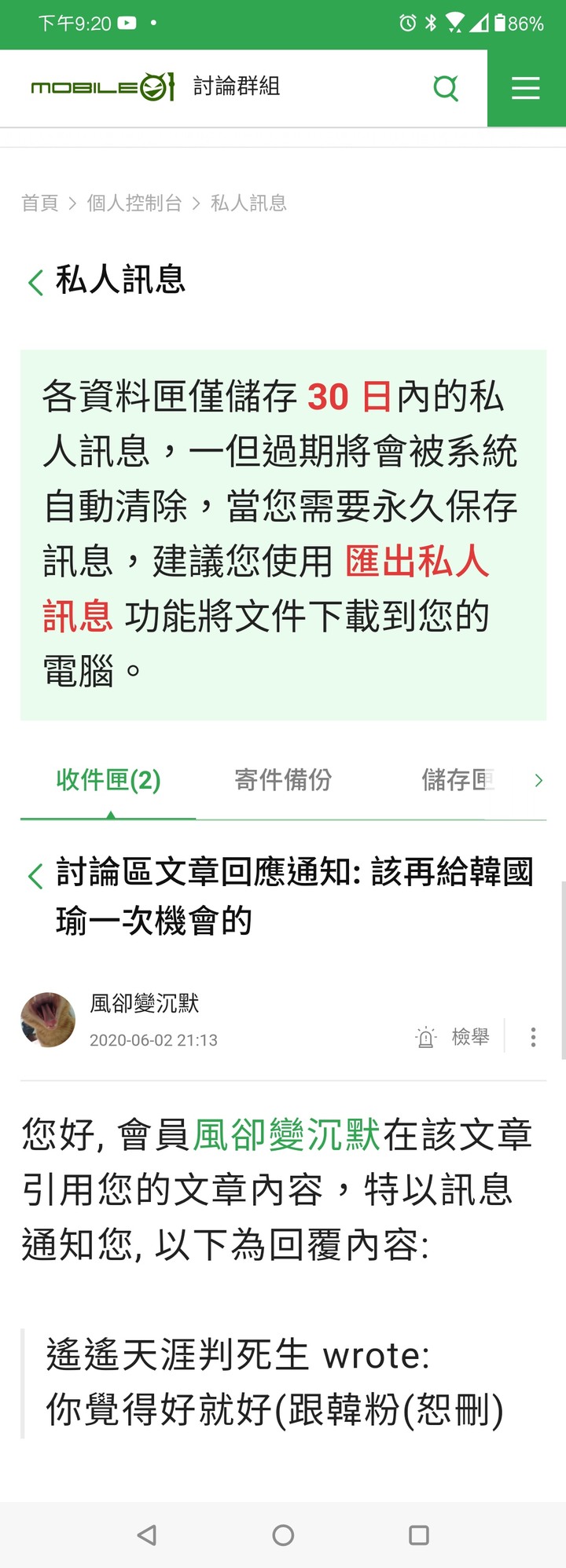The image size is (566, 1568).
Task: Open the search icon in the header
Action: pos(446,88)
